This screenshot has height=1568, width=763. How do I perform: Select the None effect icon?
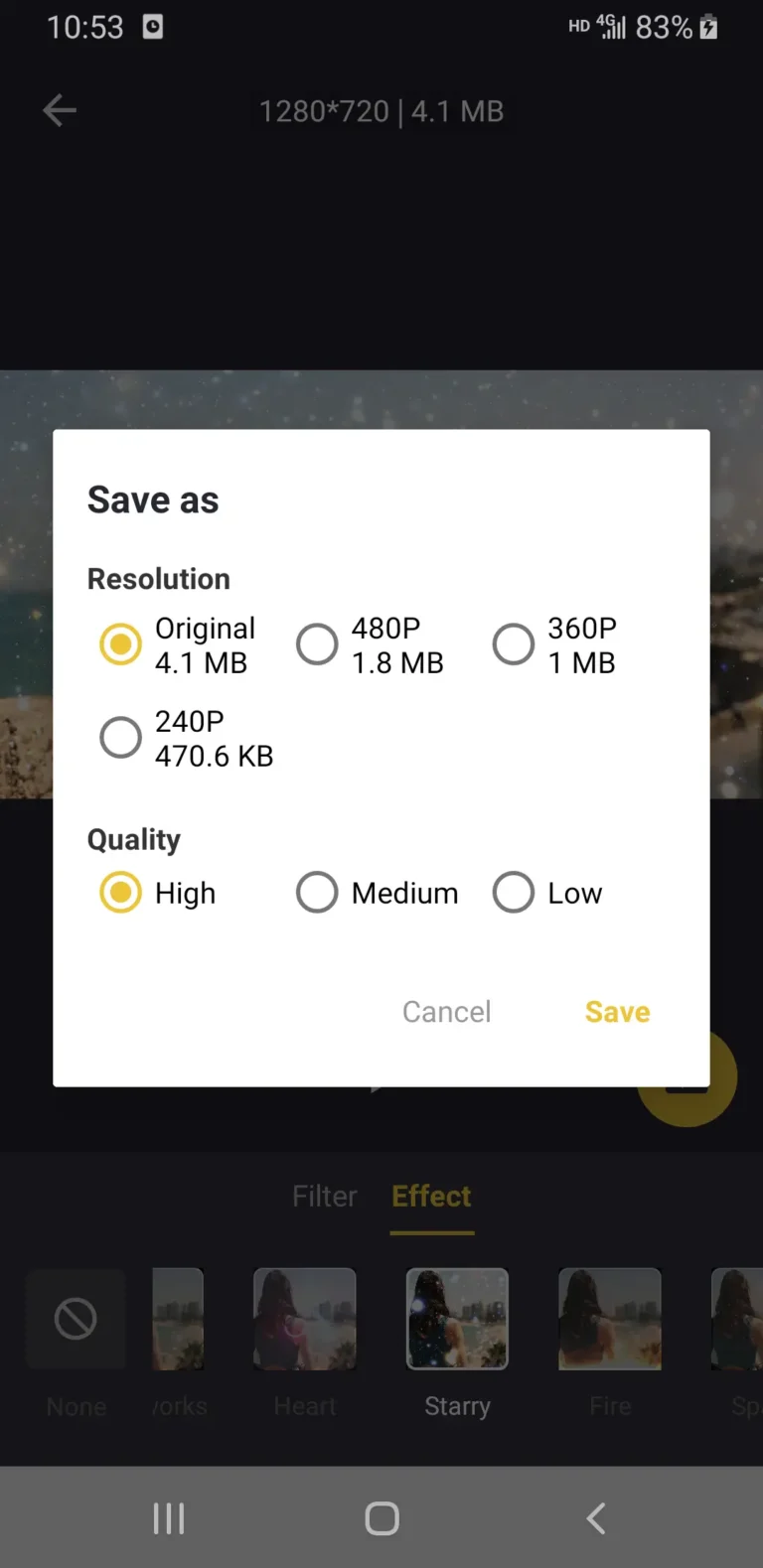(x=76, y=1319)
